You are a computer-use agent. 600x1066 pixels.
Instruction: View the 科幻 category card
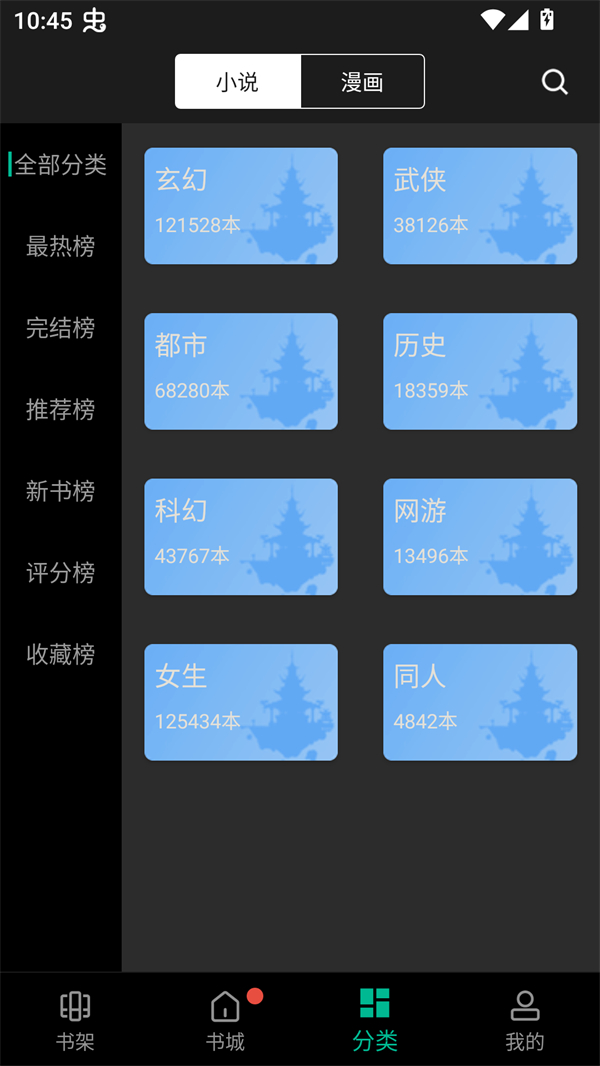(241, 537)
